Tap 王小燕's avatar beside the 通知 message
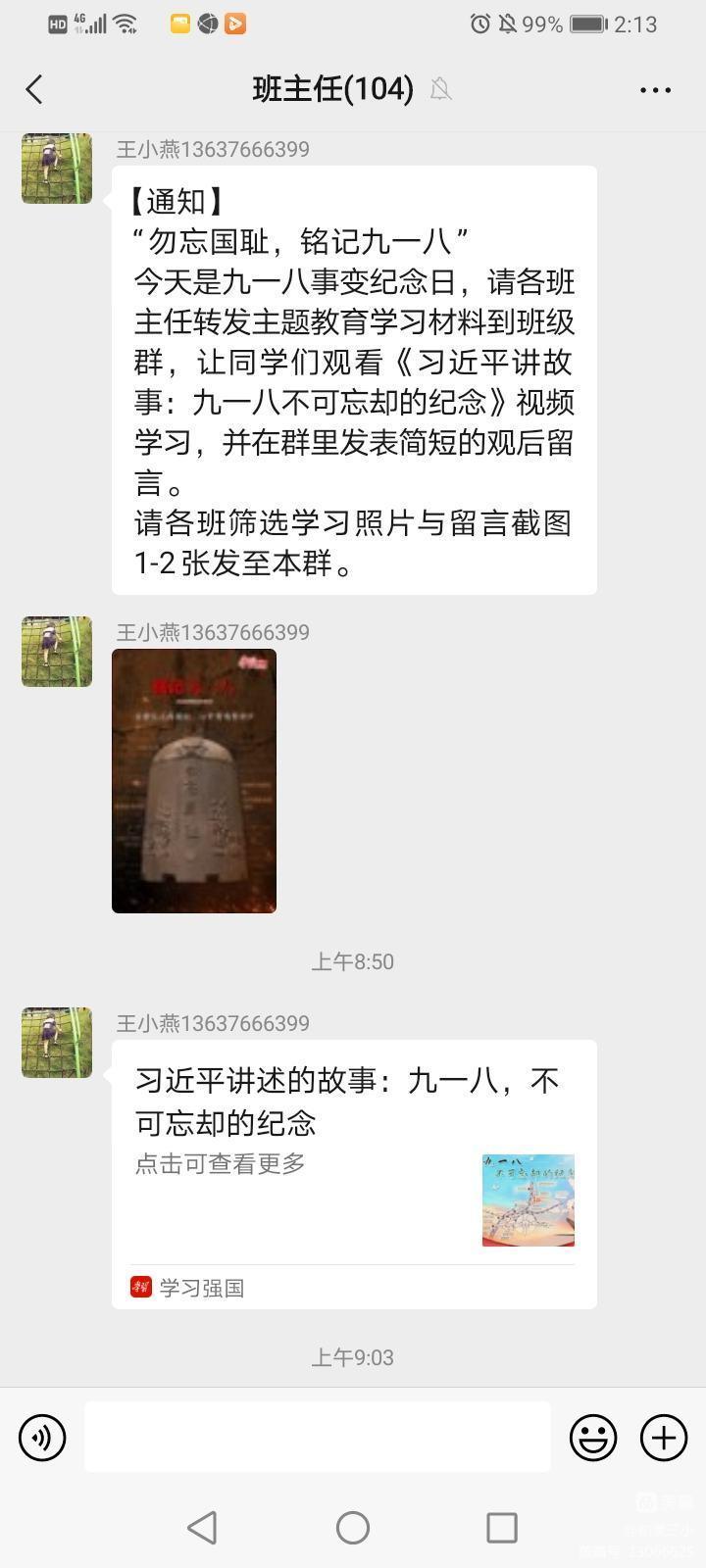Viewport: 706px width, 1568px height. tap(57, 169)
